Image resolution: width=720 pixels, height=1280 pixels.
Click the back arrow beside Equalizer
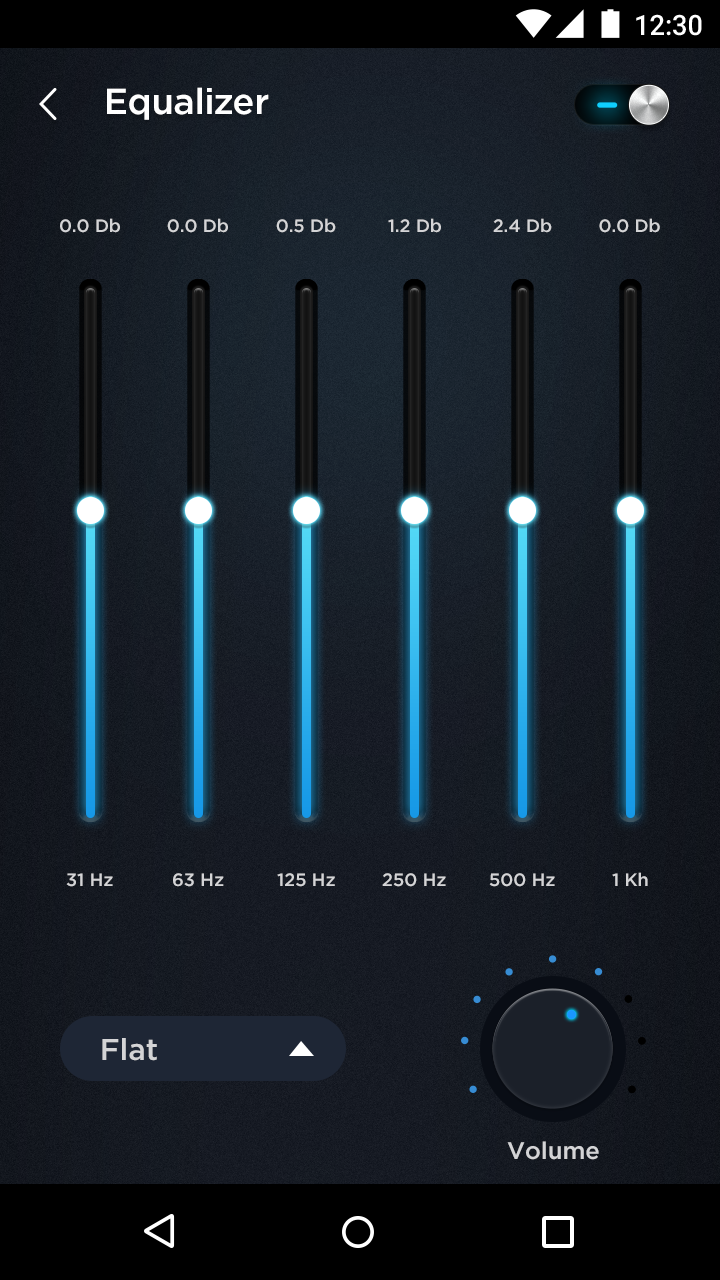[x=47, y=103]
